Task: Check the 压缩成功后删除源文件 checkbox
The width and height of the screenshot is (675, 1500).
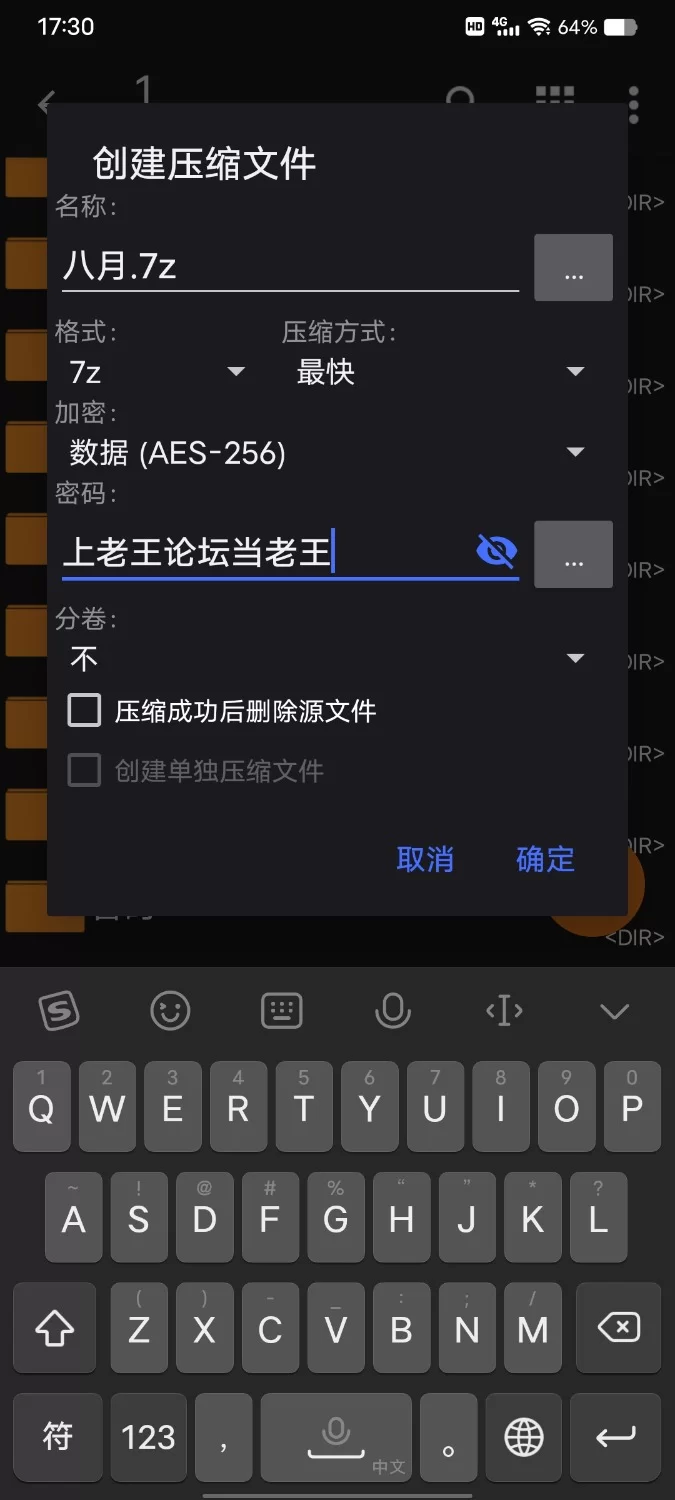Action: (x=85, y=711)
